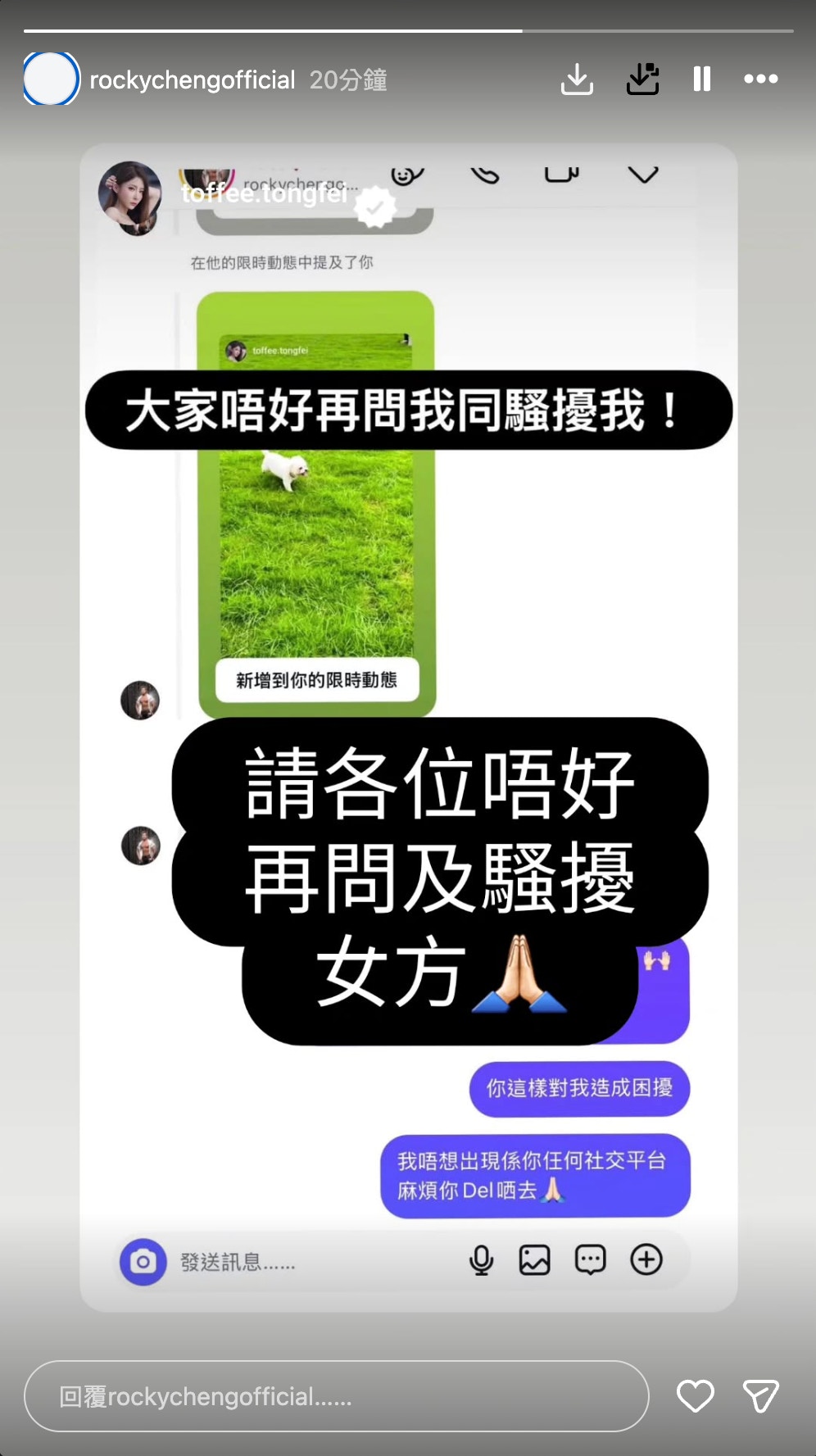Pause the story playback

click(x=701, y=79)
